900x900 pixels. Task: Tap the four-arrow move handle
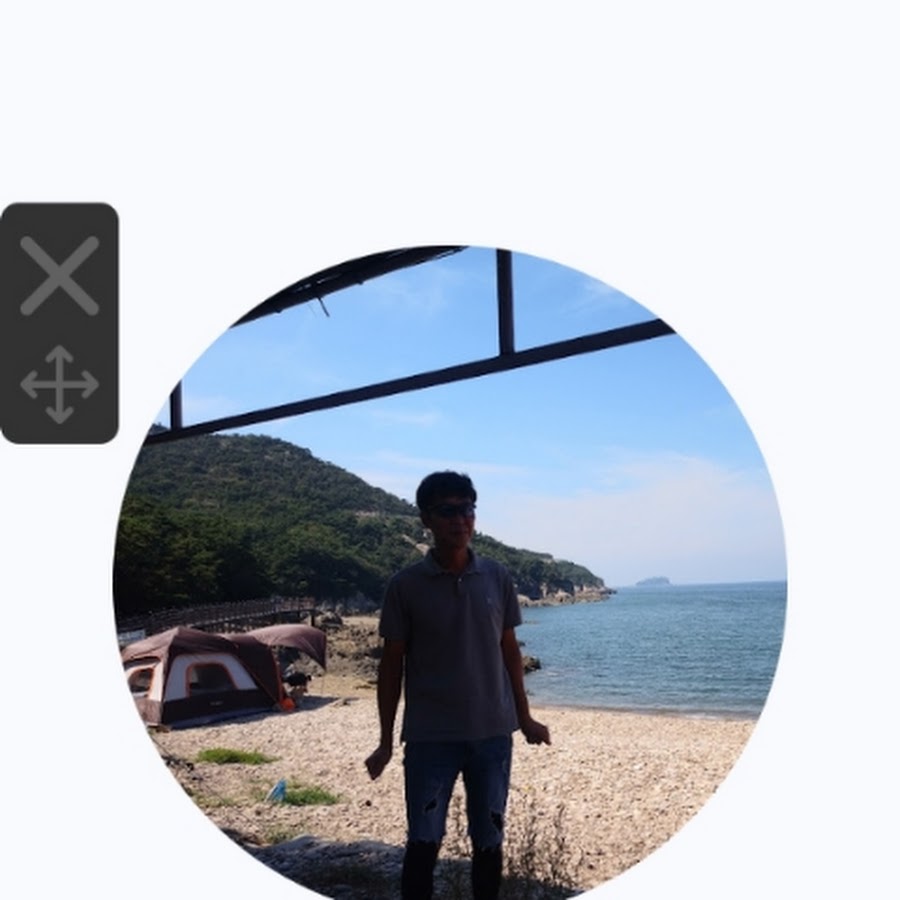point(59,384)
